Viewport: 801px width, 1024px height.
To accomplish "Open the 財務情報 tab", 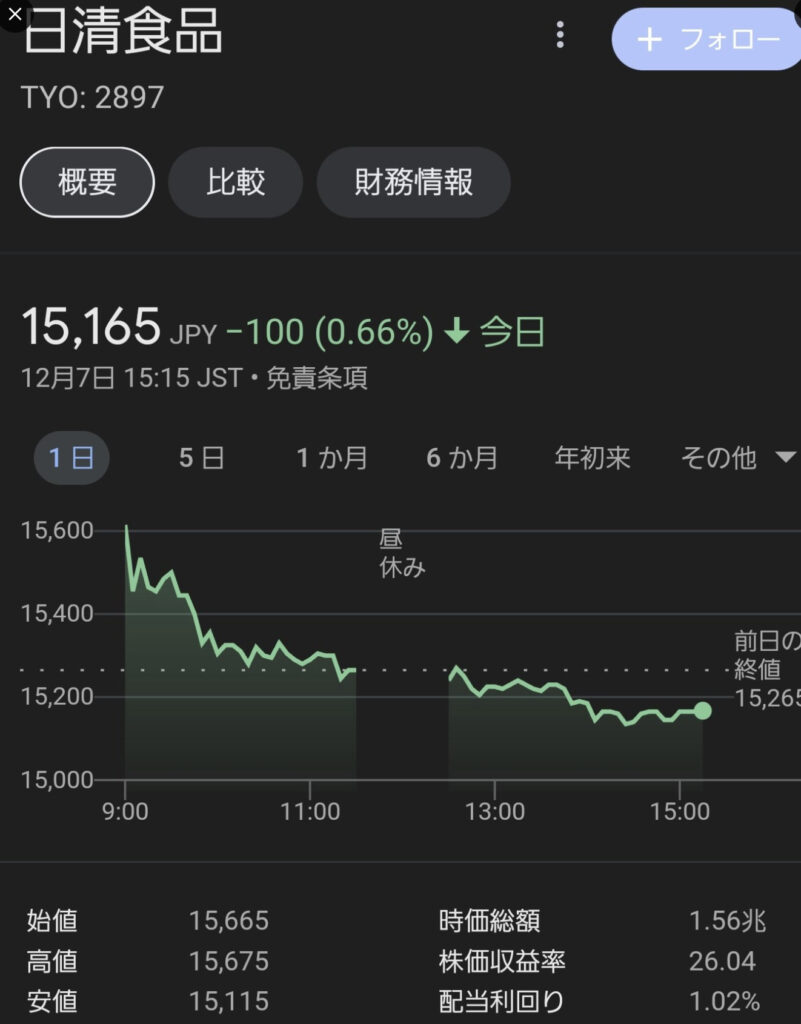I will pos(414,182).
